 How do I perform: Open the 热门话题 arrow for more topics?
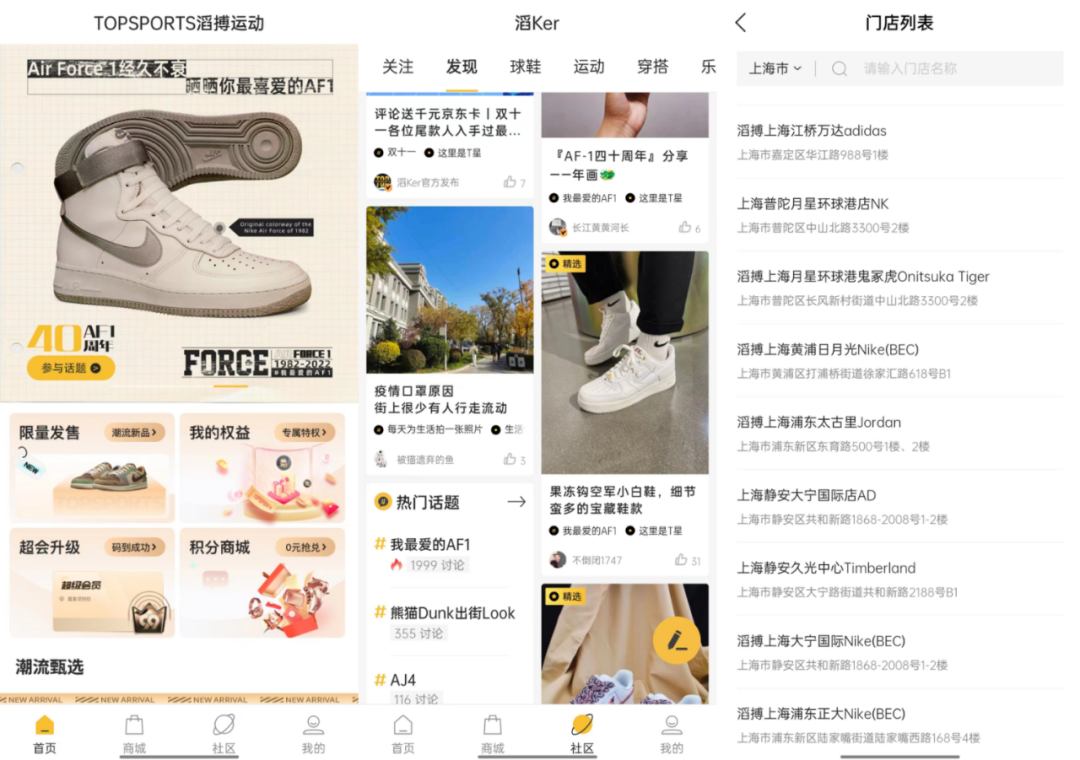point(516,502)
